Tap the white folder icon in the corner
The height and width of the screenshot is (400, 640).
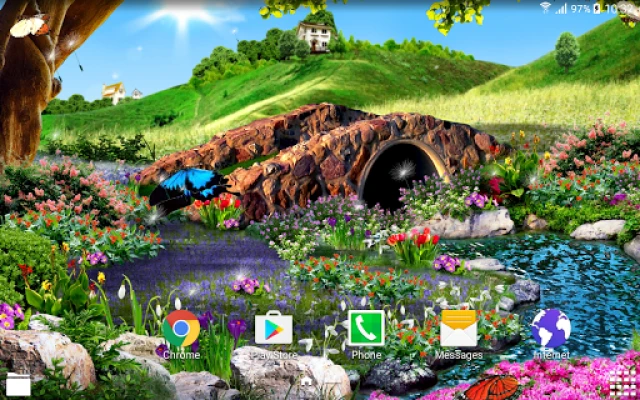[18, 384]
